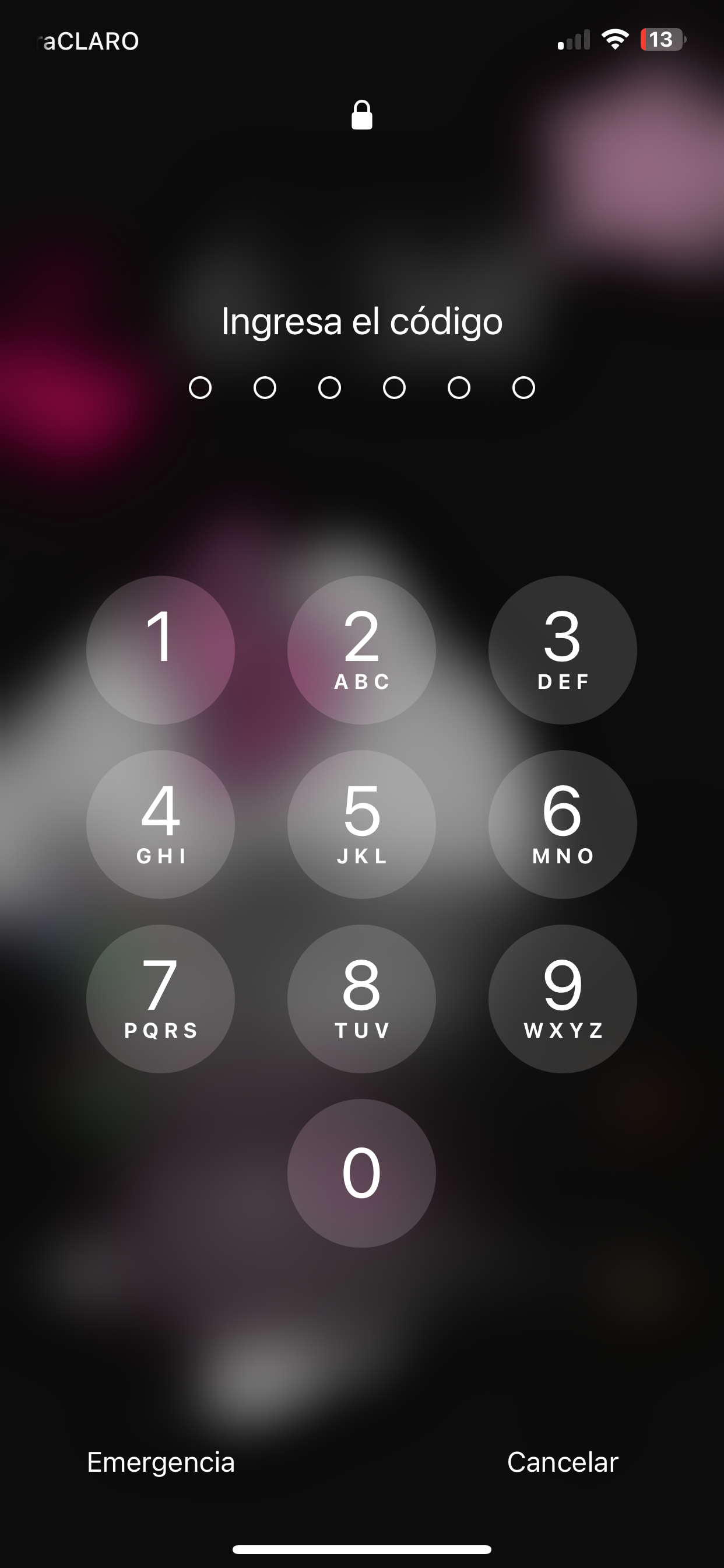Enter digit 4 (GHI)
The width and height of the screenshot is (724, 1568).
[x=161, y=824]
